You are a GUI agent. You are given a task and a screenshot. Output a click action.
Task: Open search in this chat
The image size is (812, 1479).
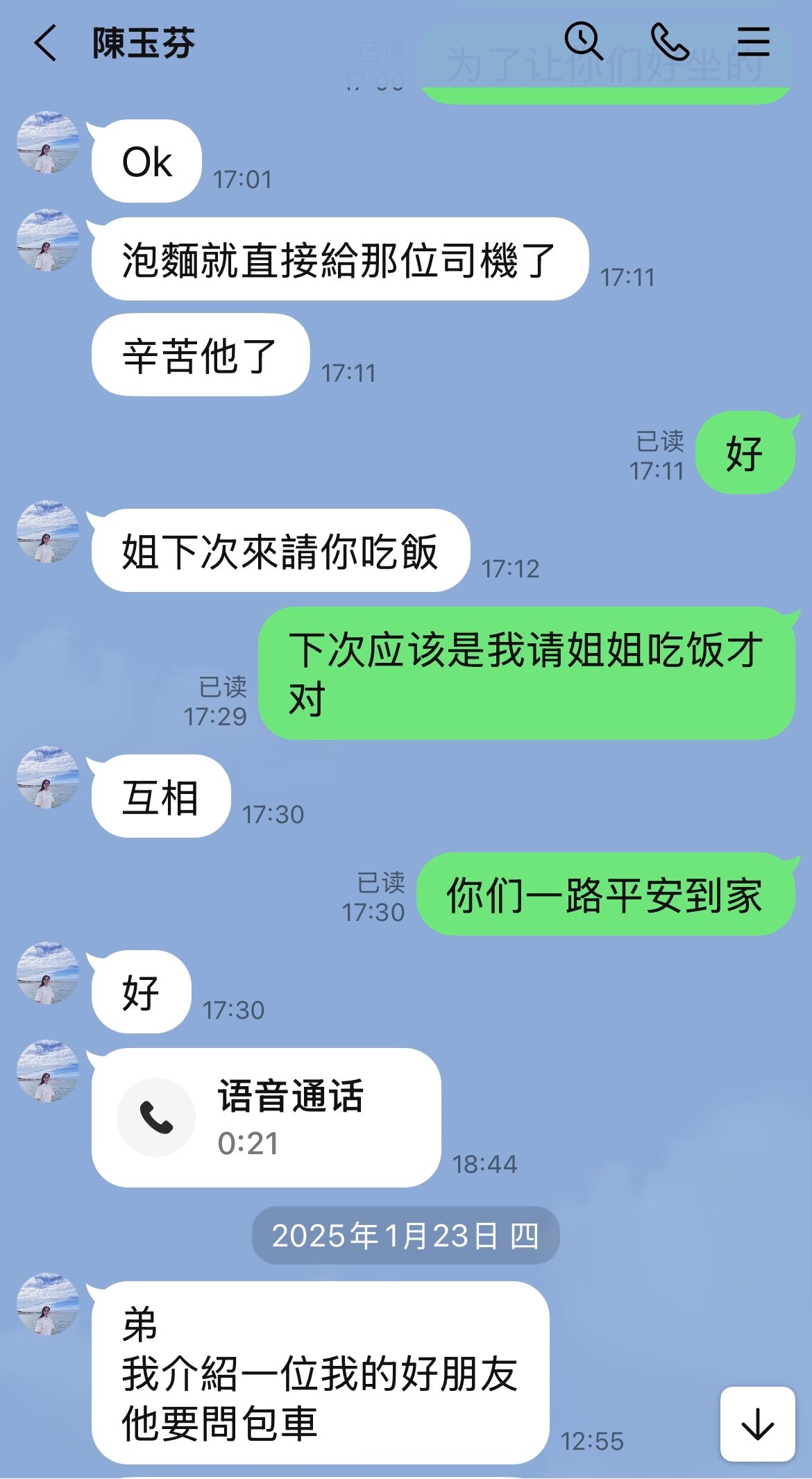(583, 42)
